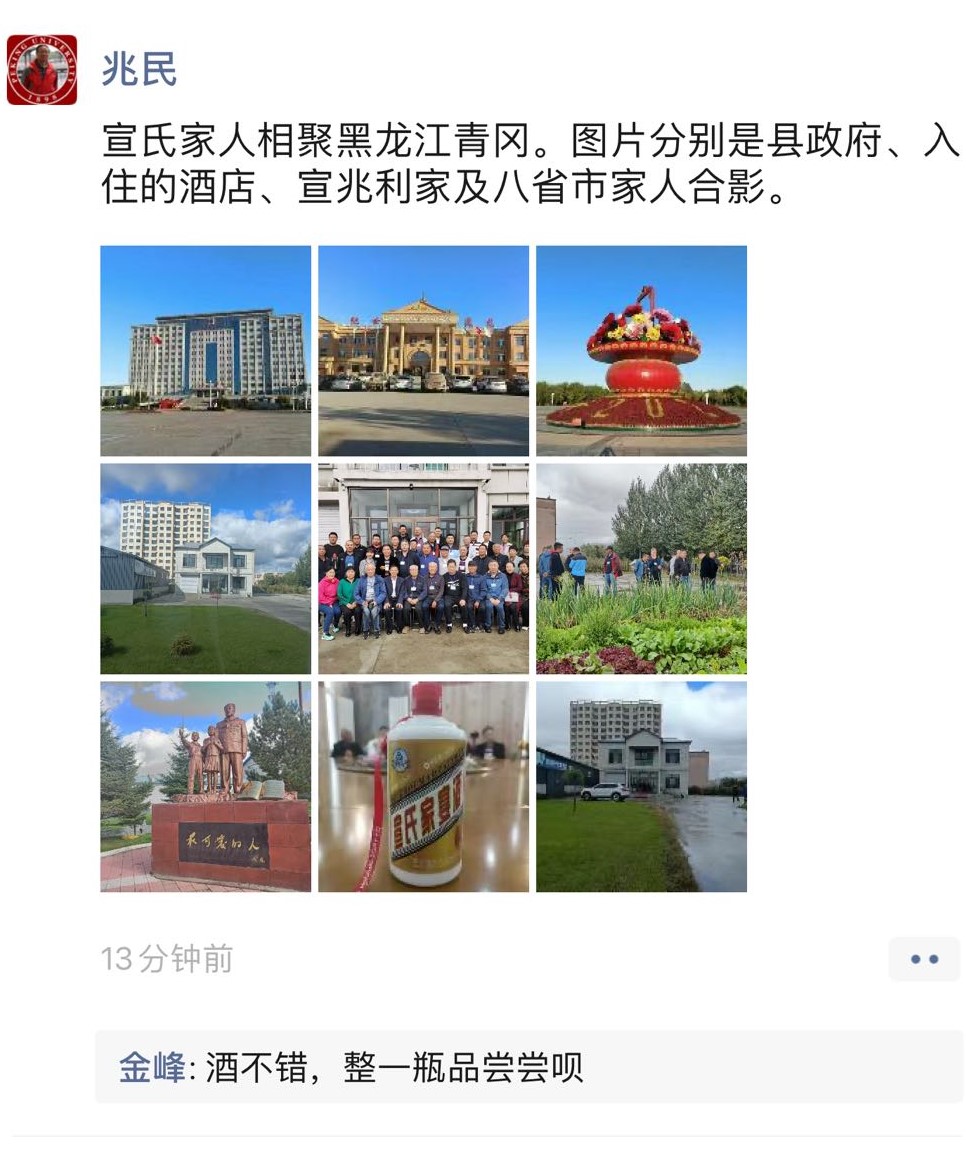Open the bronze statue photo
Image resolution: width=966 pixels, height=1161 pixels.
pos(205,786)
